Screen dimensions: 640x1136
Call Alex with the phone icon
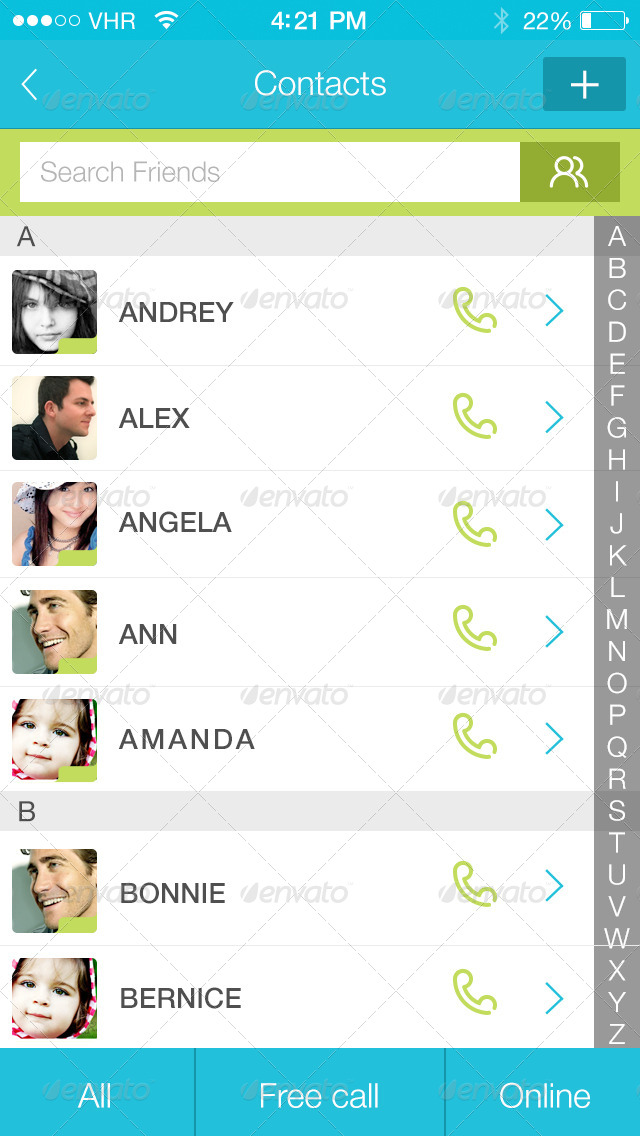[x=474, y=417]
